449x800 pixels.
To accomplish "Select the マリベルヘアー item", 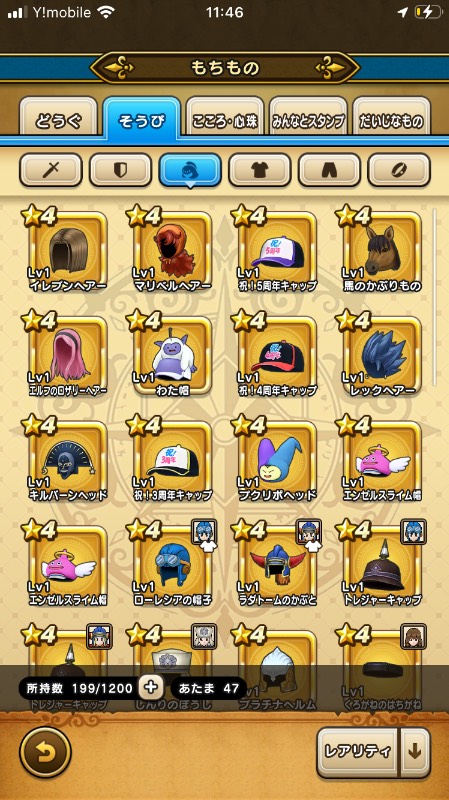I will click(172, 252).
